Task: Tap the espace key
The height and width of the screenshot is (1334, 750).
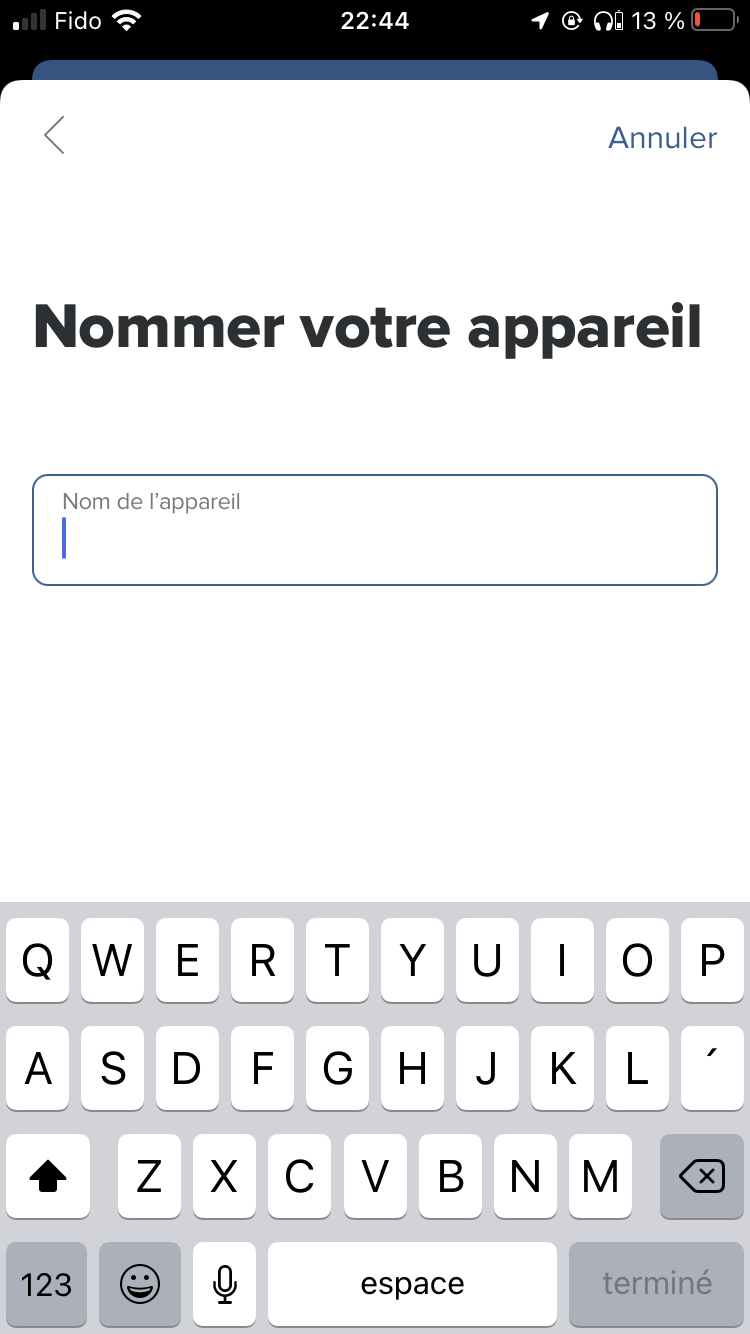Action: click(x=412, y=1284)
